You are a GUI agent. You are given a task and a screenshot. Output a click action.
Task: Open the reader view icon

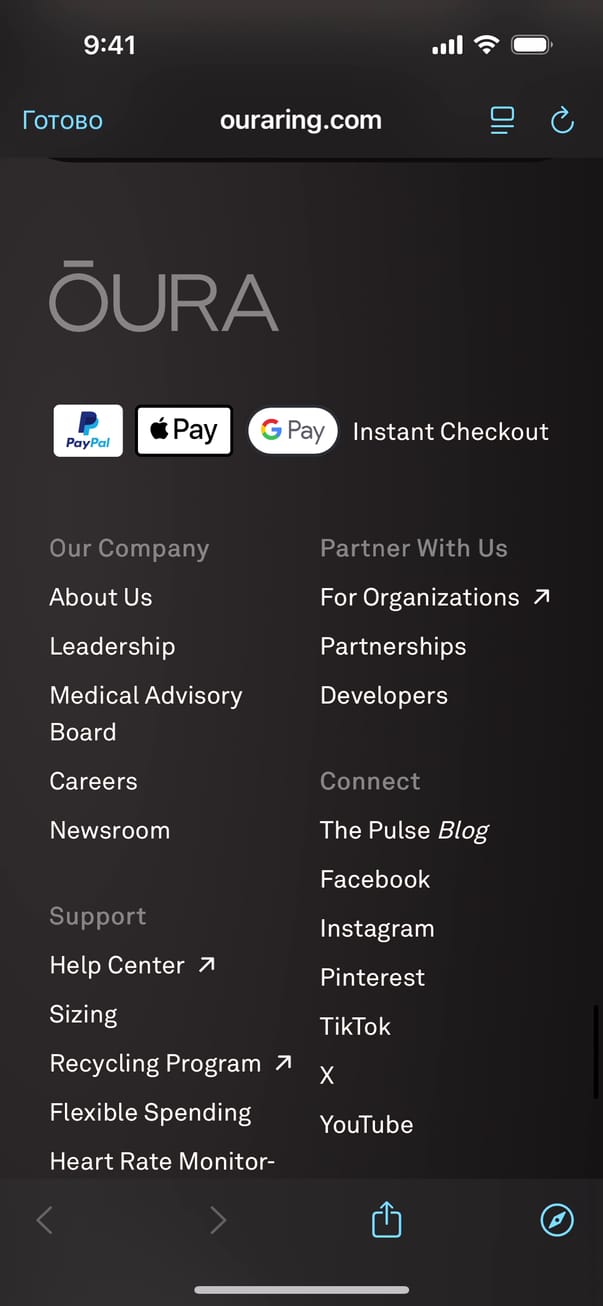tap(502, 121)
